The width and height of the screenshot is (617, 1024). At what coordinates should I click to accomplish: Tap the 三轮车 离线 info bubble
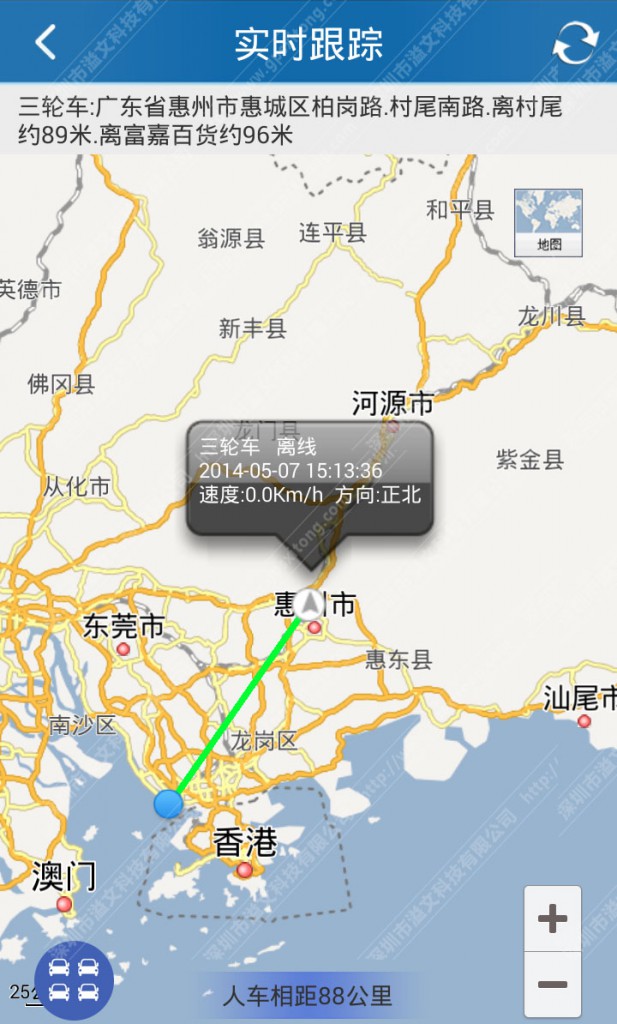(x=310, y=477)
